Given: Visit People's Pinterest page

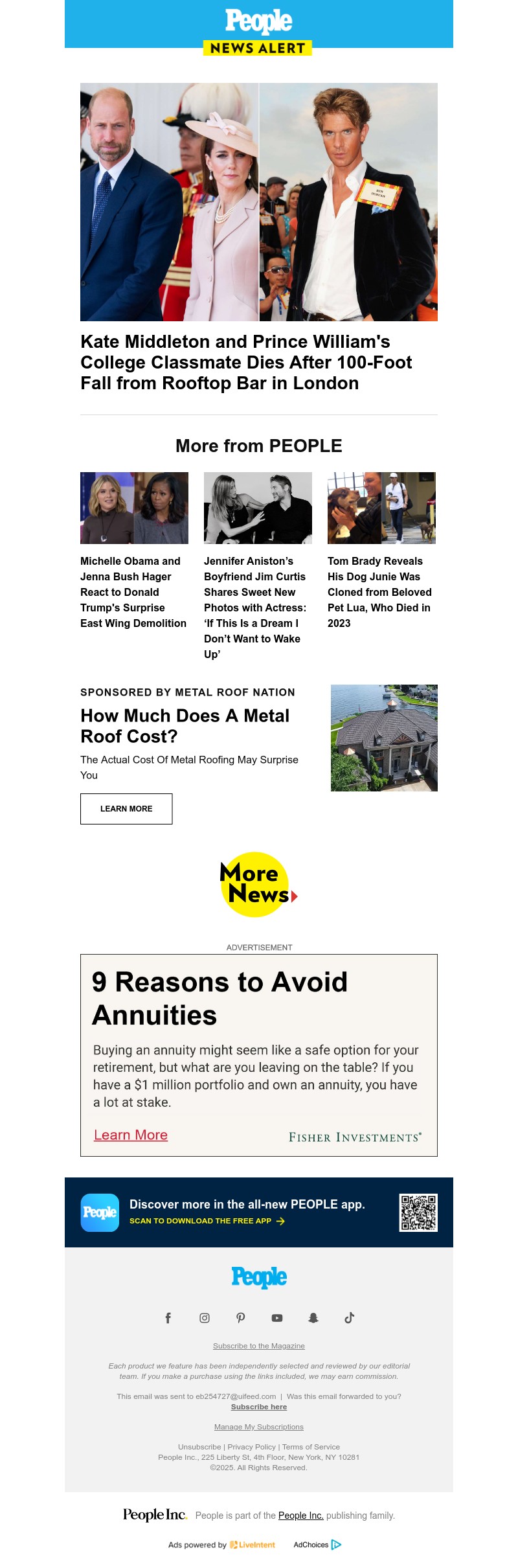Looking at the screenshot, I should (241, 1318).
